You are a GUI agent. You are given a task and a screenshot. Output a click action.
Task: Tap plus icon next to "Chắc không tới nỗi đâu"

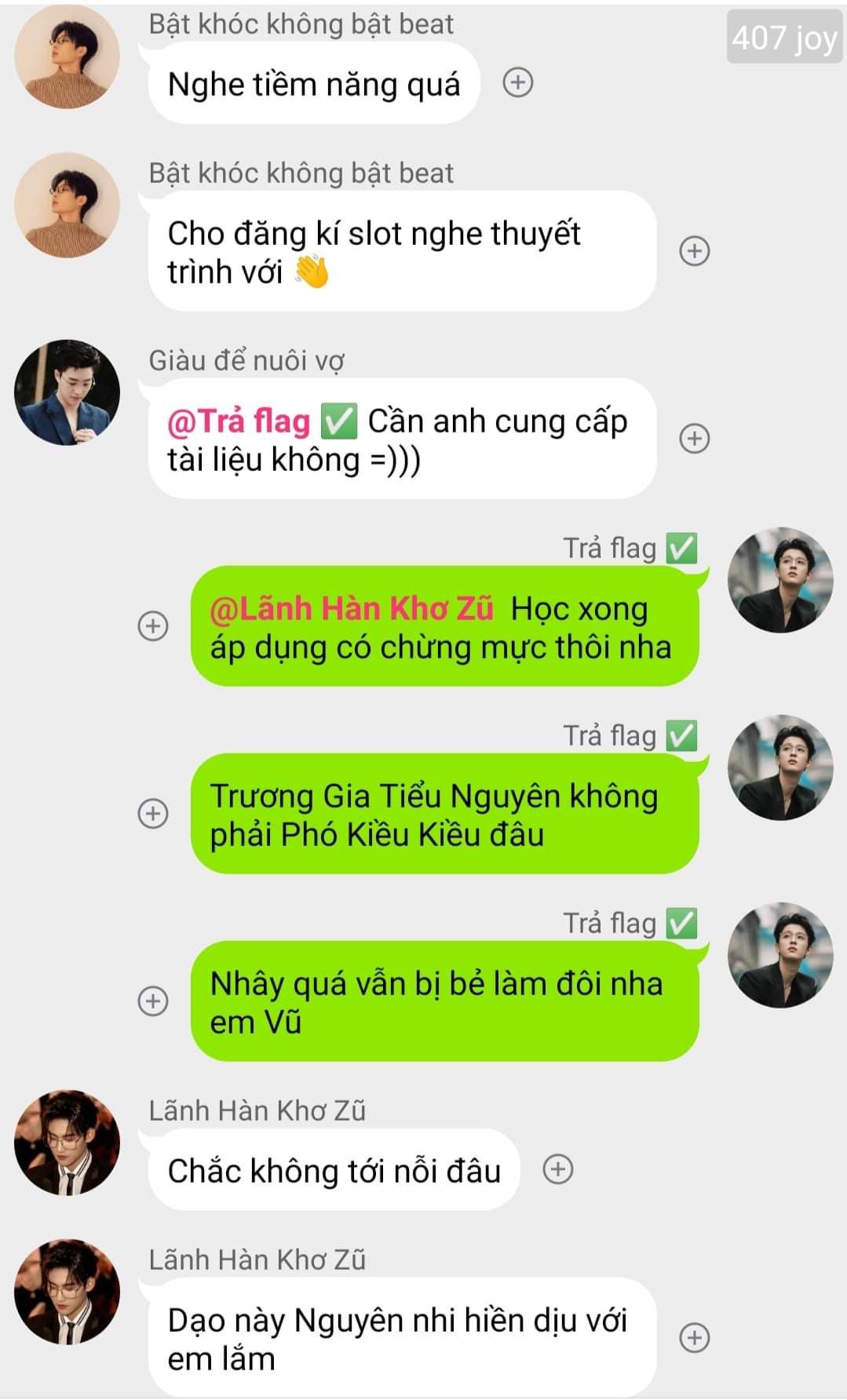click(x=558, y=1169)
